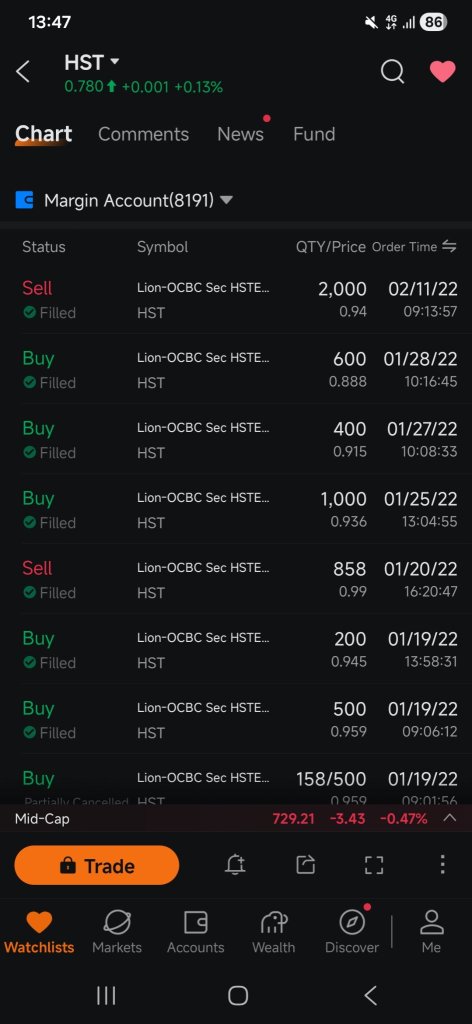Image resolution: width=472 pixels, height=1024 pixels.
Task: Set a price alert with the bell icon
Action: click(235, 865)
